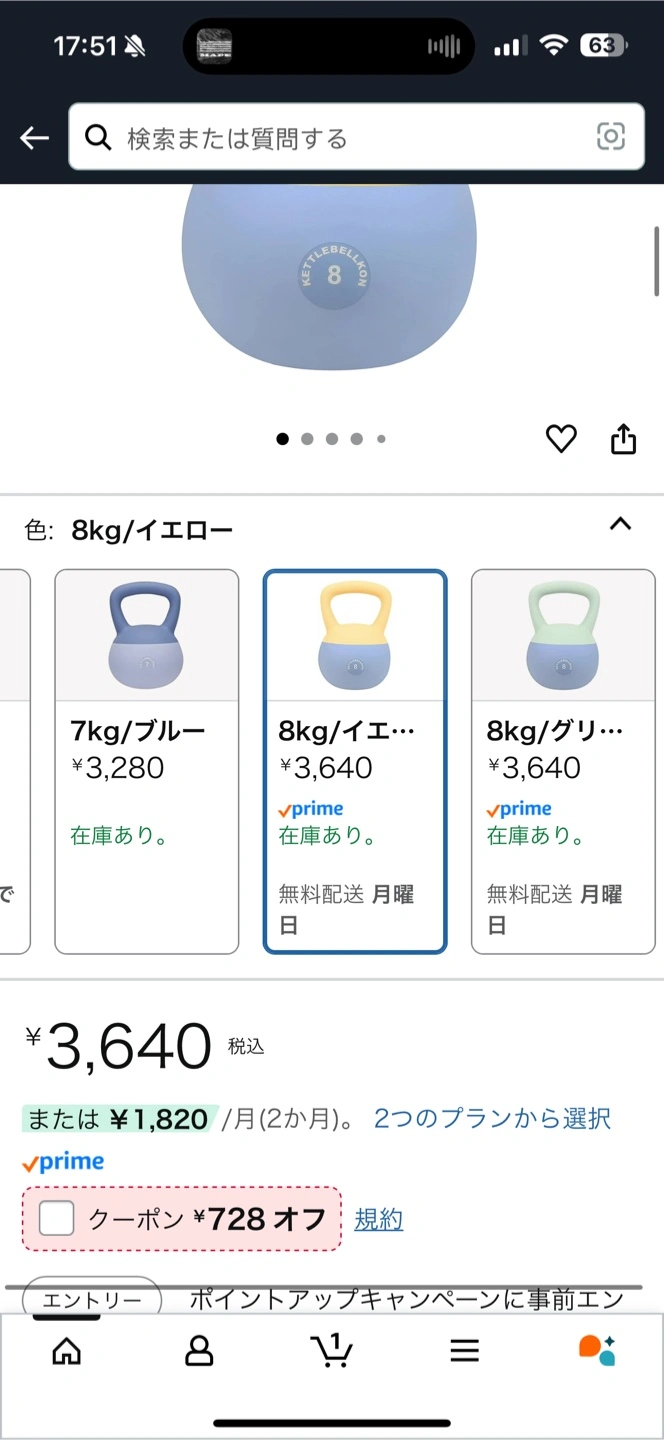Check the ¥728 off coupon box
The image size is (664, 1440).
tap(57, 1218)
